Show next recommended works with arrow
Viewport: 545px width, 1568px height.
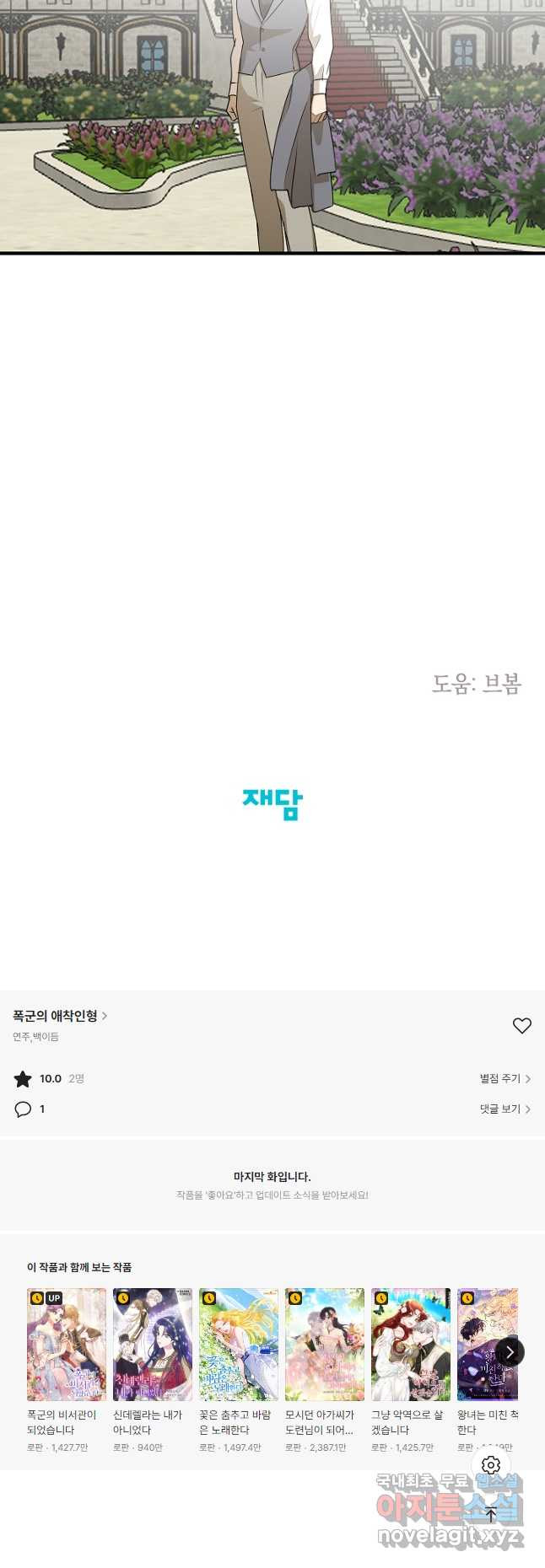(509, 1351)
